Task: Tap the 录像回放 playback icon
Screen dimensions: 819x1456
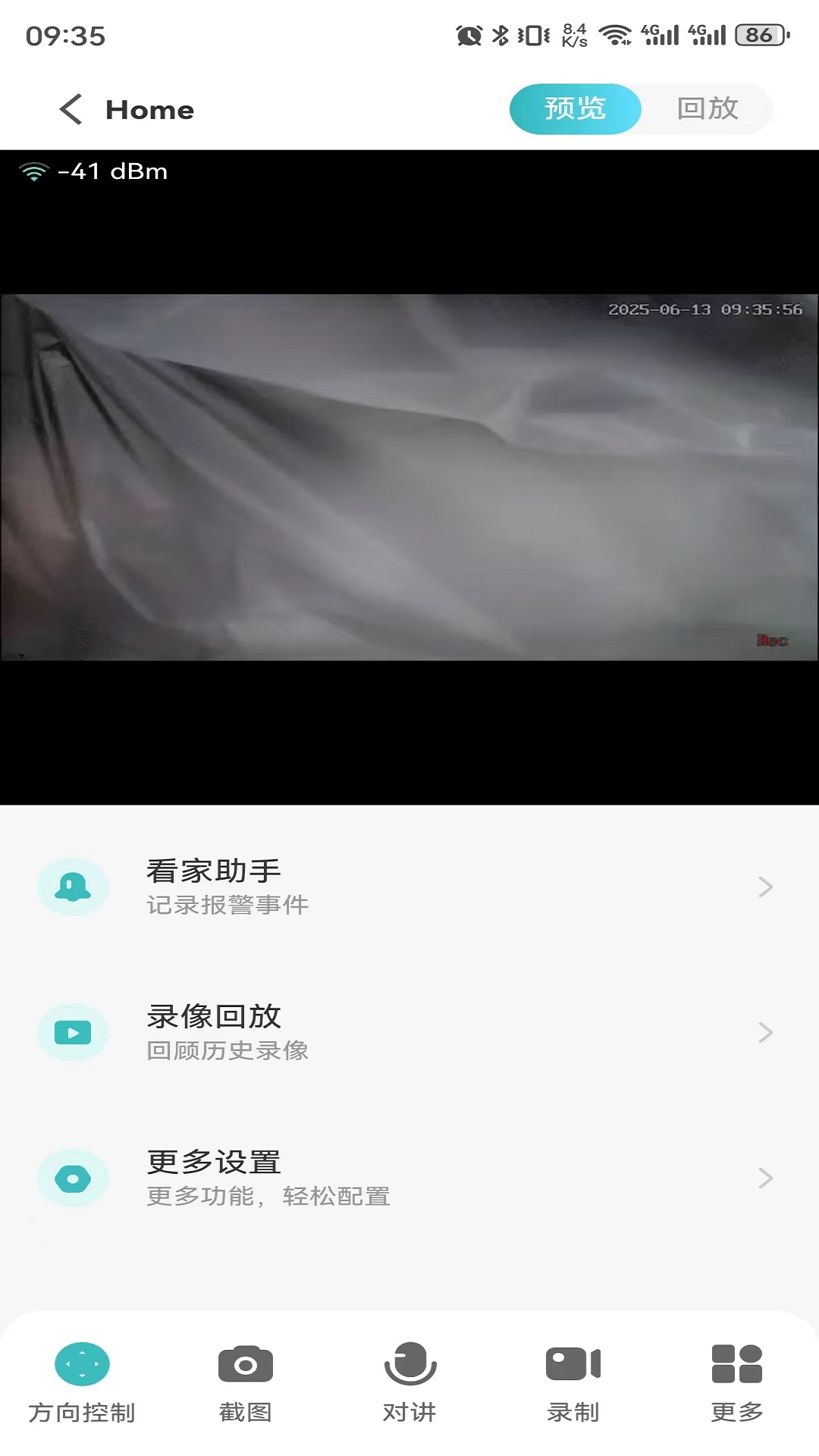Action: pos(72,1032)
